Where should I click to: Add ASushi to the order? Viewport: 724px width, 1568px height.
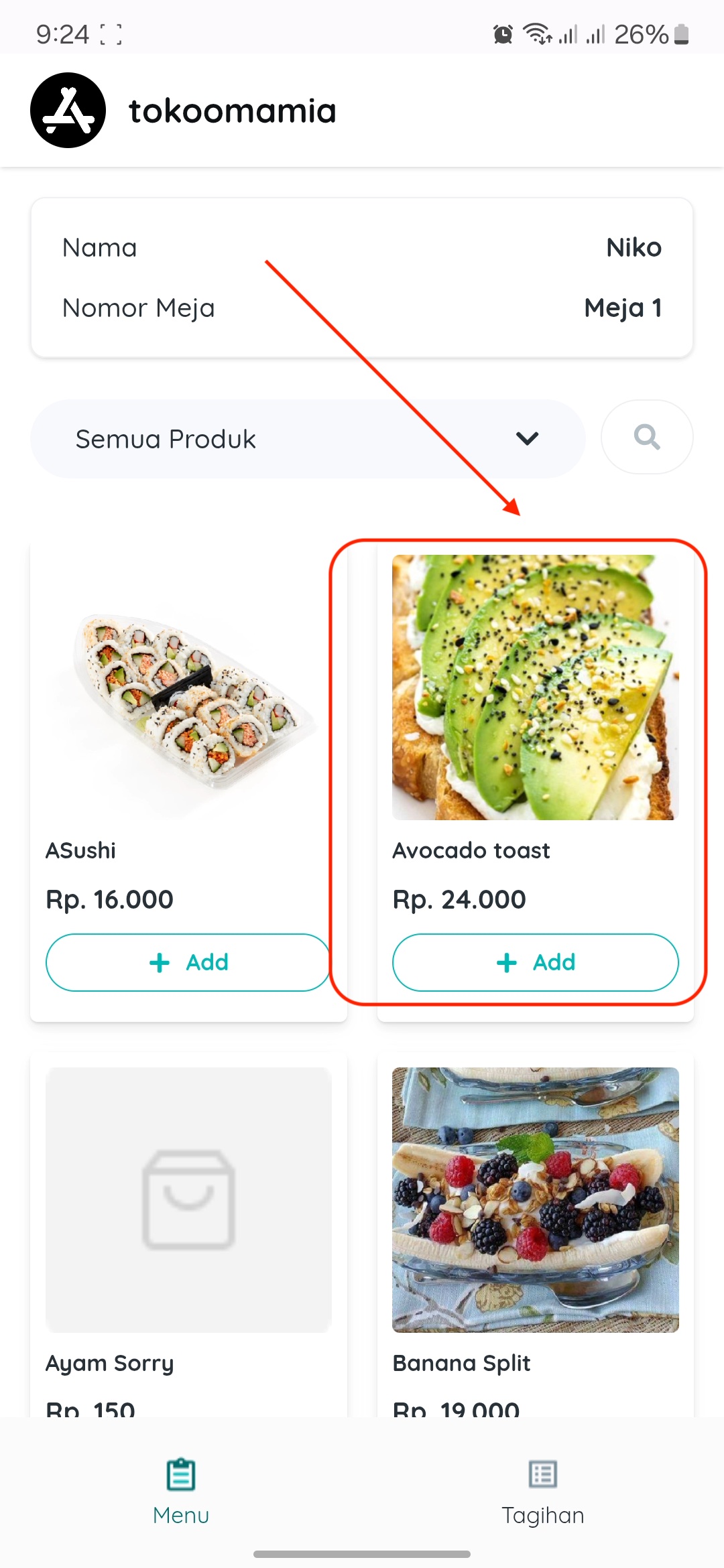188,962
